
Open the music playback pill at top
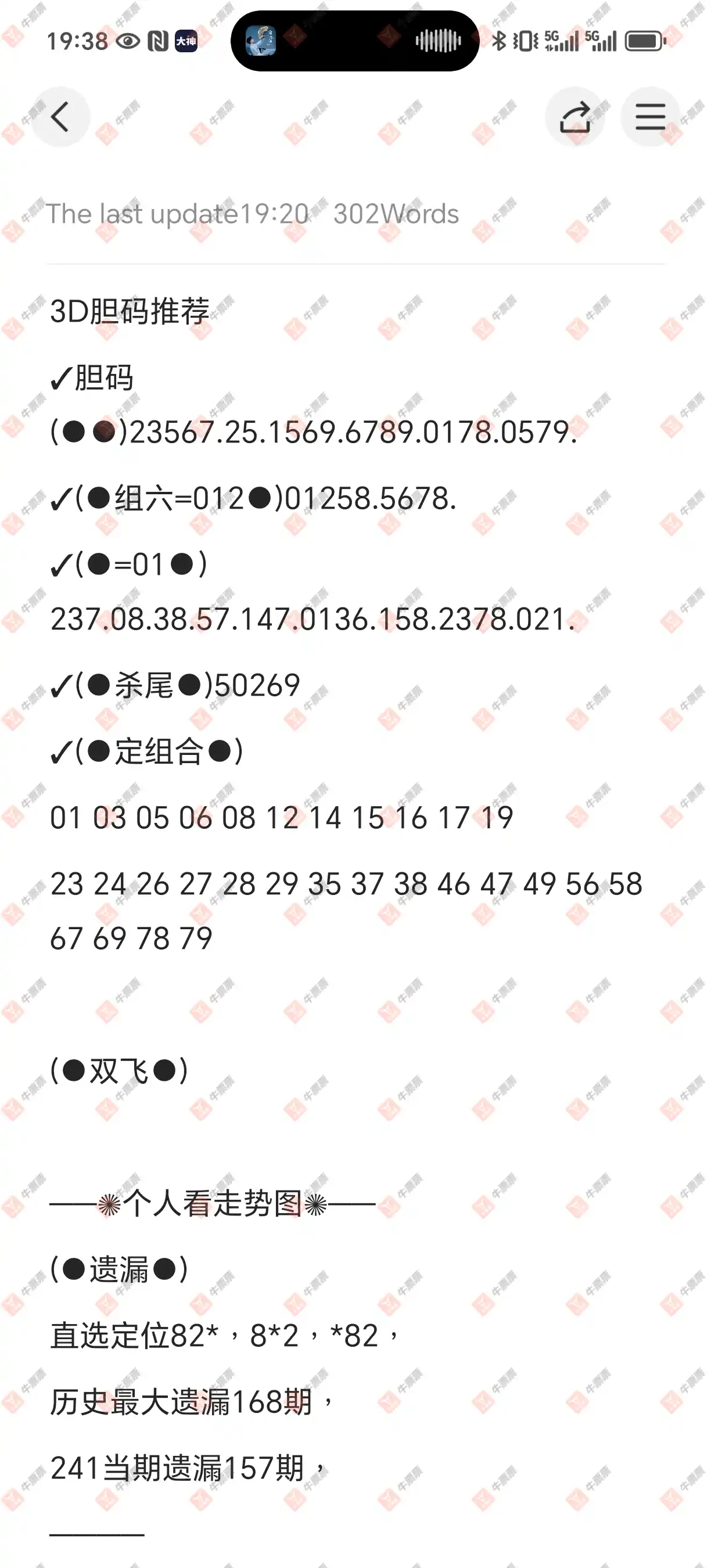[x=355, y=41]
